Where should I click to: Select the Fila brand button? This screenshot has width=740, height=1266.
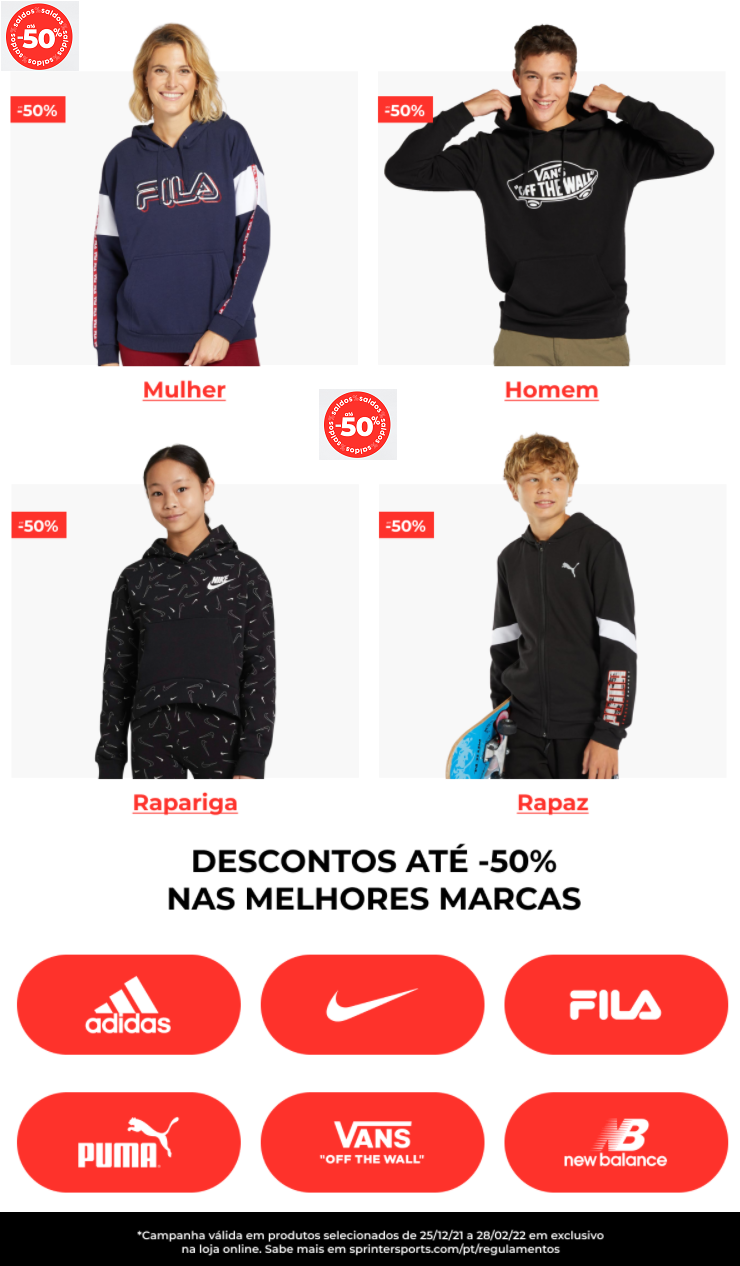(x=616, y=1005)
